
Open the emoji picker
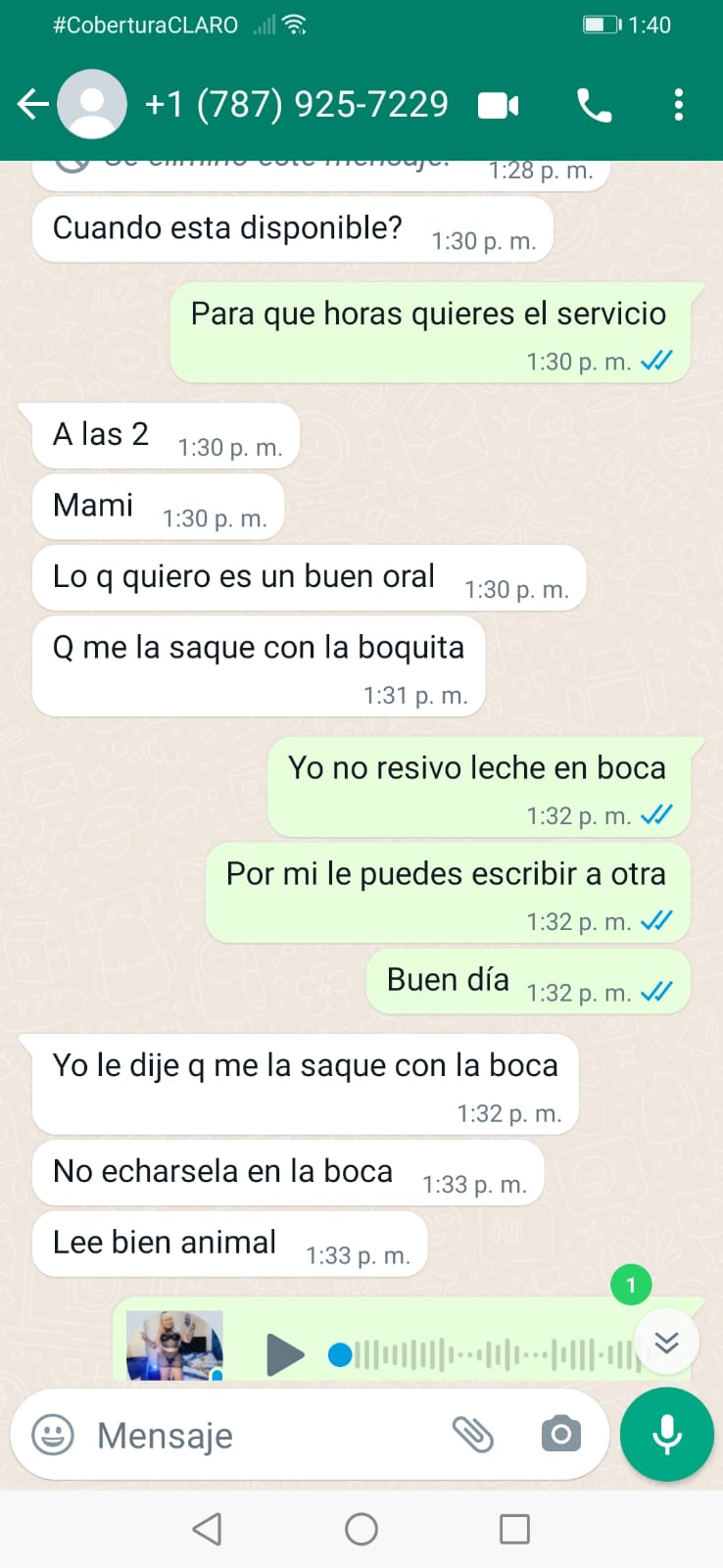coord(53,1436)
